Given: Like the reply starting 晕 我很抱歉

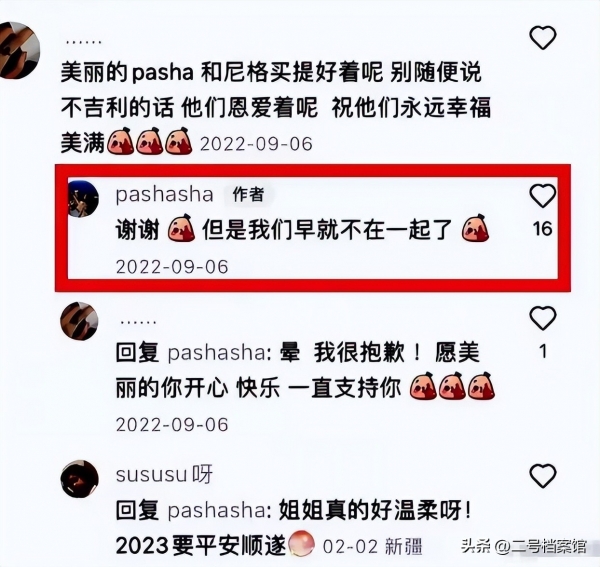Looking at the screenshot, I should [542, 318].
